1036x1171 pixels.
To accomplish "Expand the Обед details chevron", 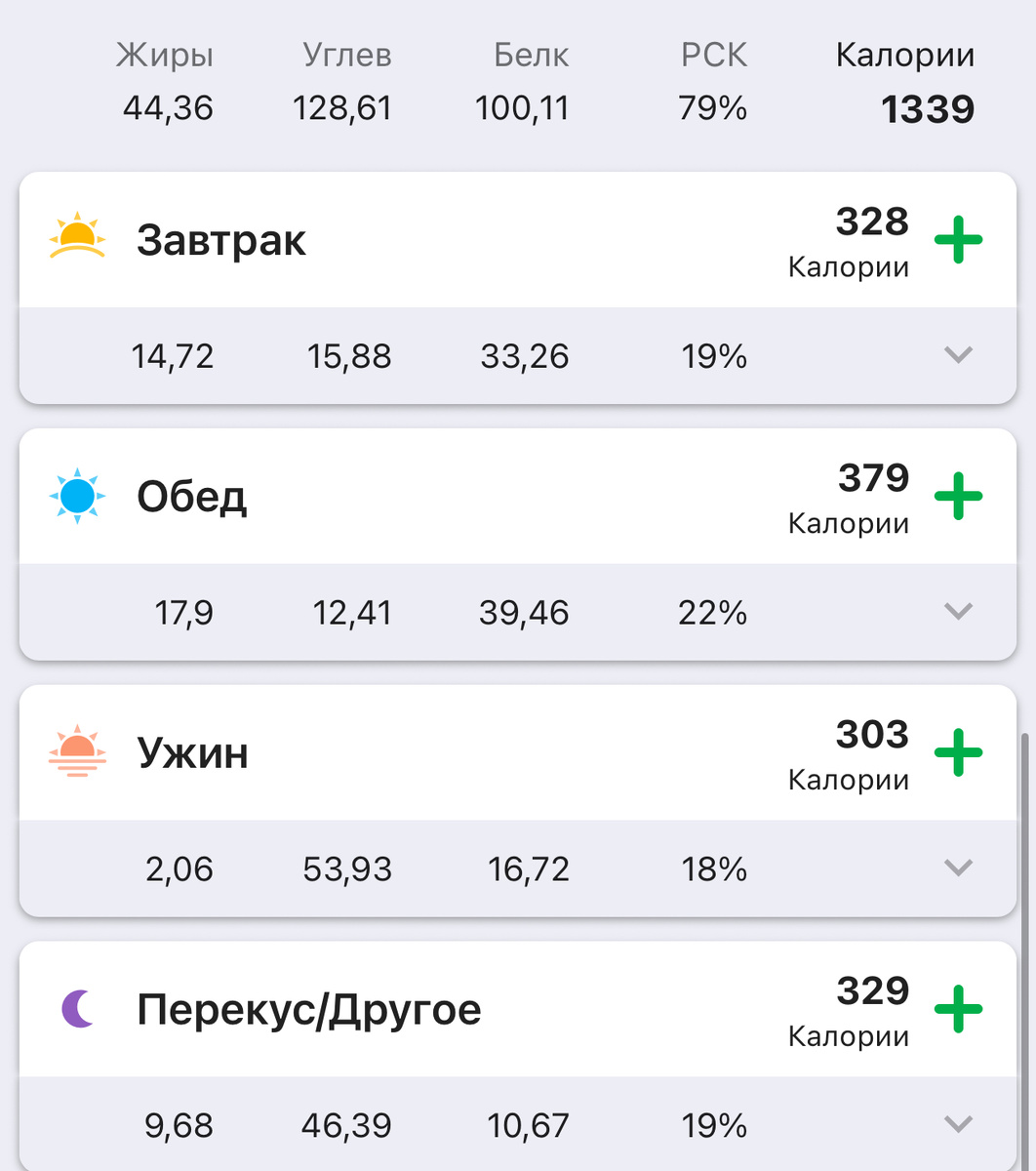I will coord(958,612).
